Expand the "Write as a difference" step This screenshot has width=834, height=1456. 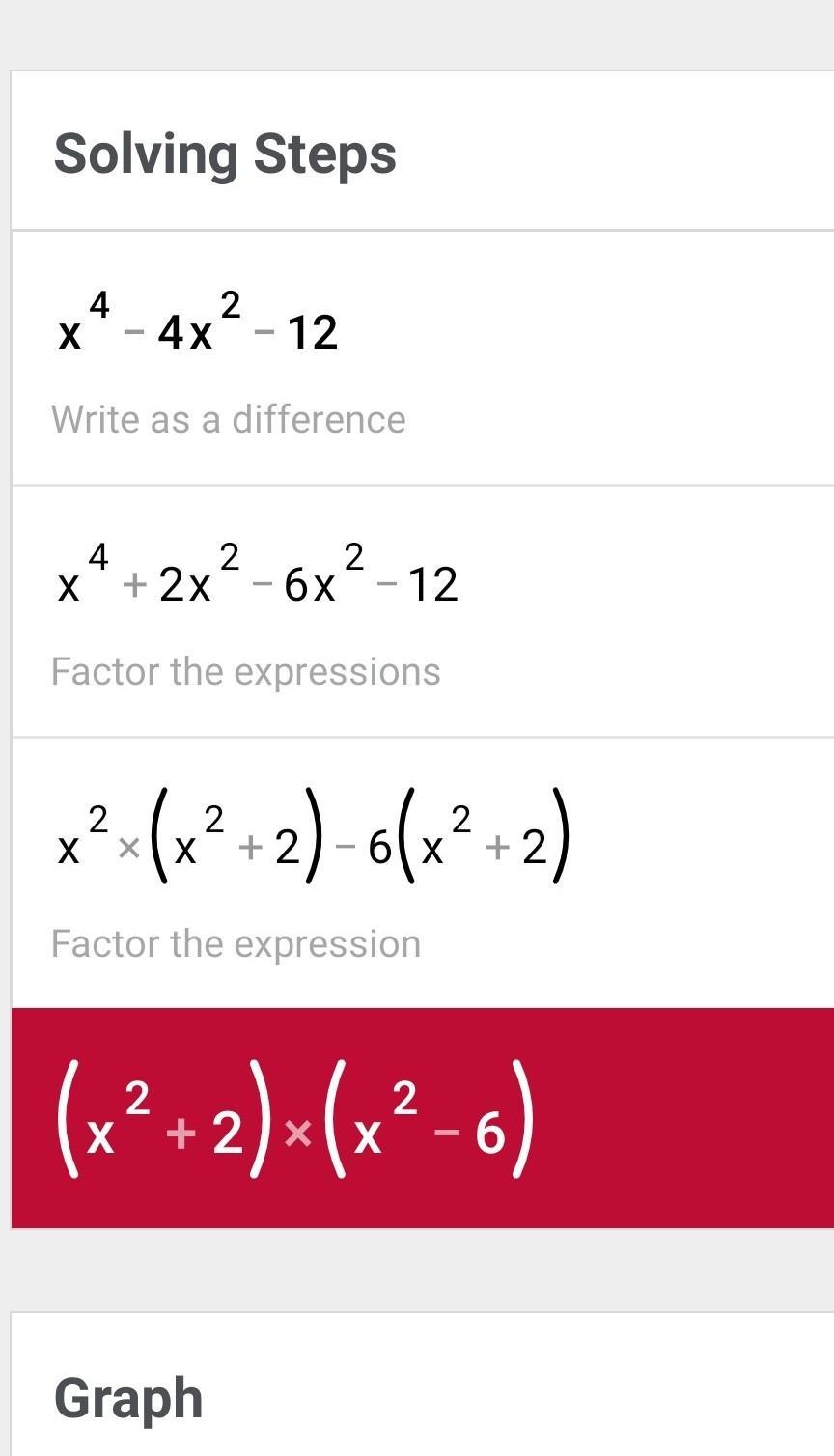229,419
